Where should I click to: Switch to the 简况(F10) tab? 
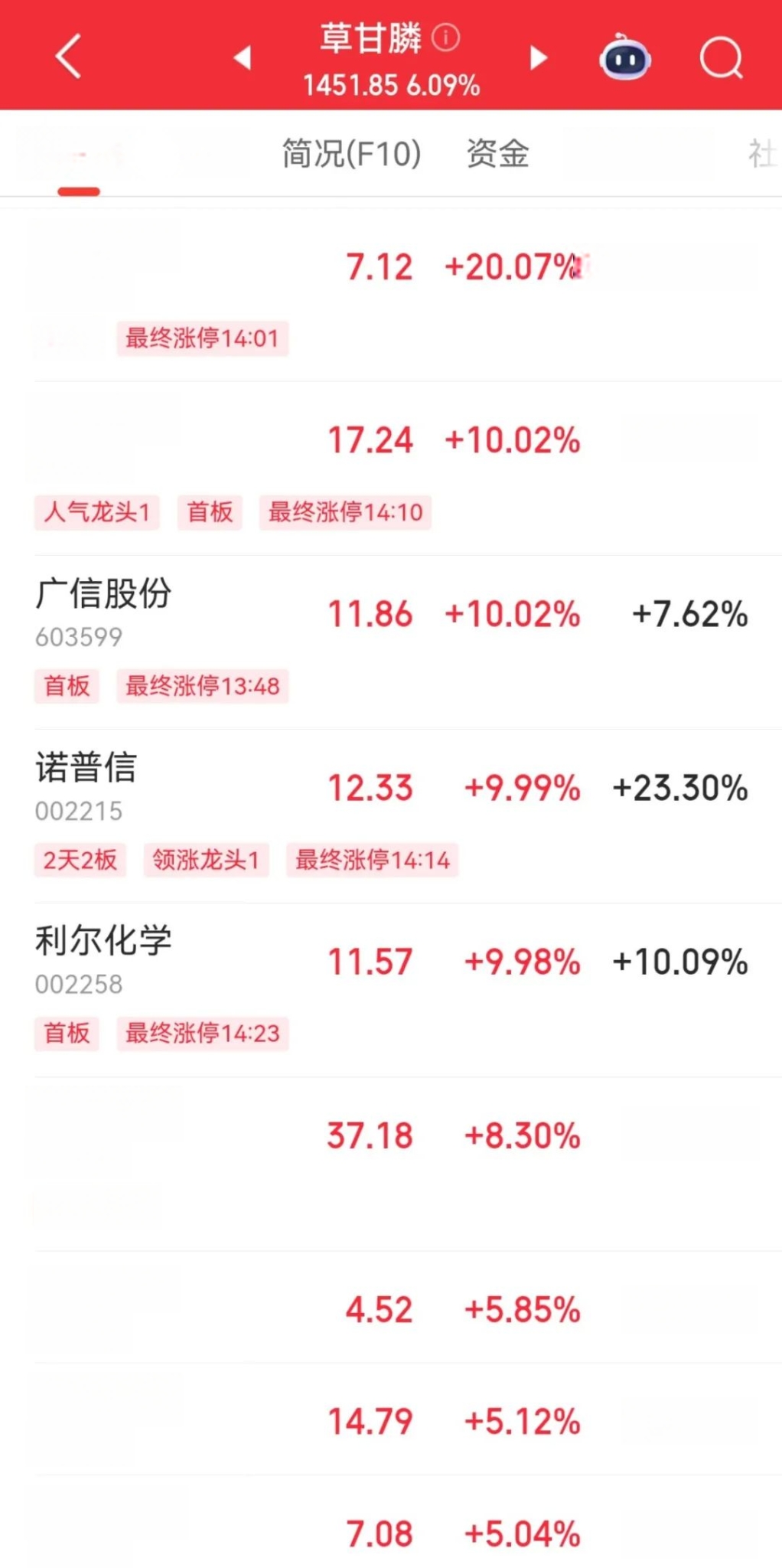[351, 154]
